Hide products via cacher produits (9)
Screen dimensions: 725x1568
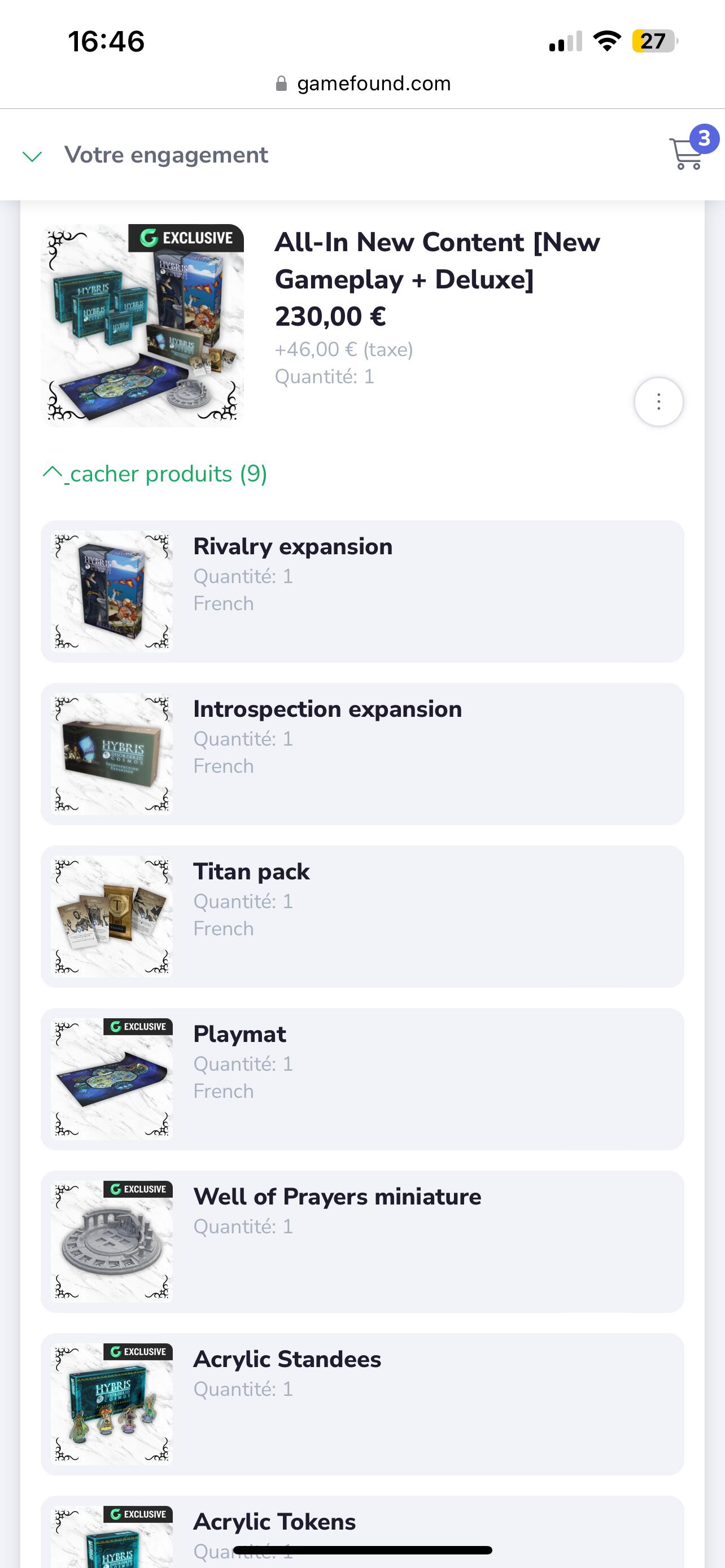(x=156, y=474)
